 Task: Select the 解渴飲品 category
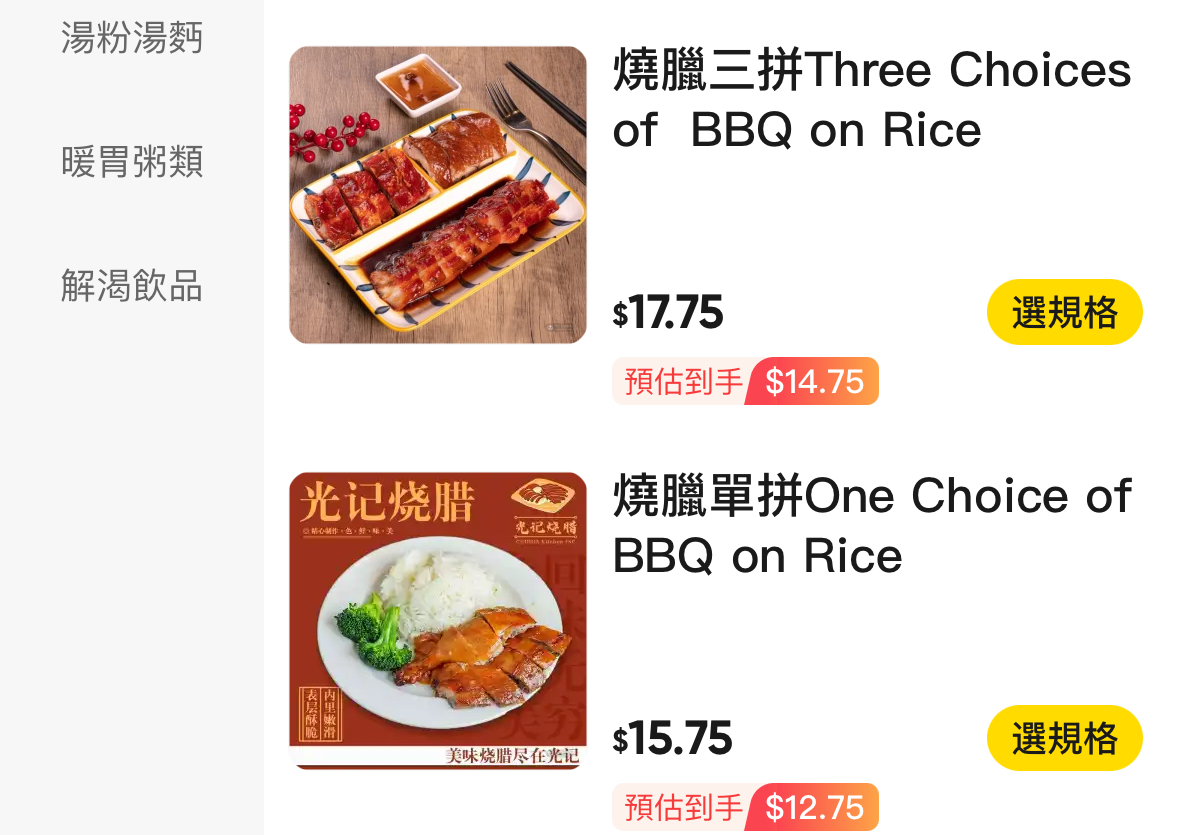point(132,286)
